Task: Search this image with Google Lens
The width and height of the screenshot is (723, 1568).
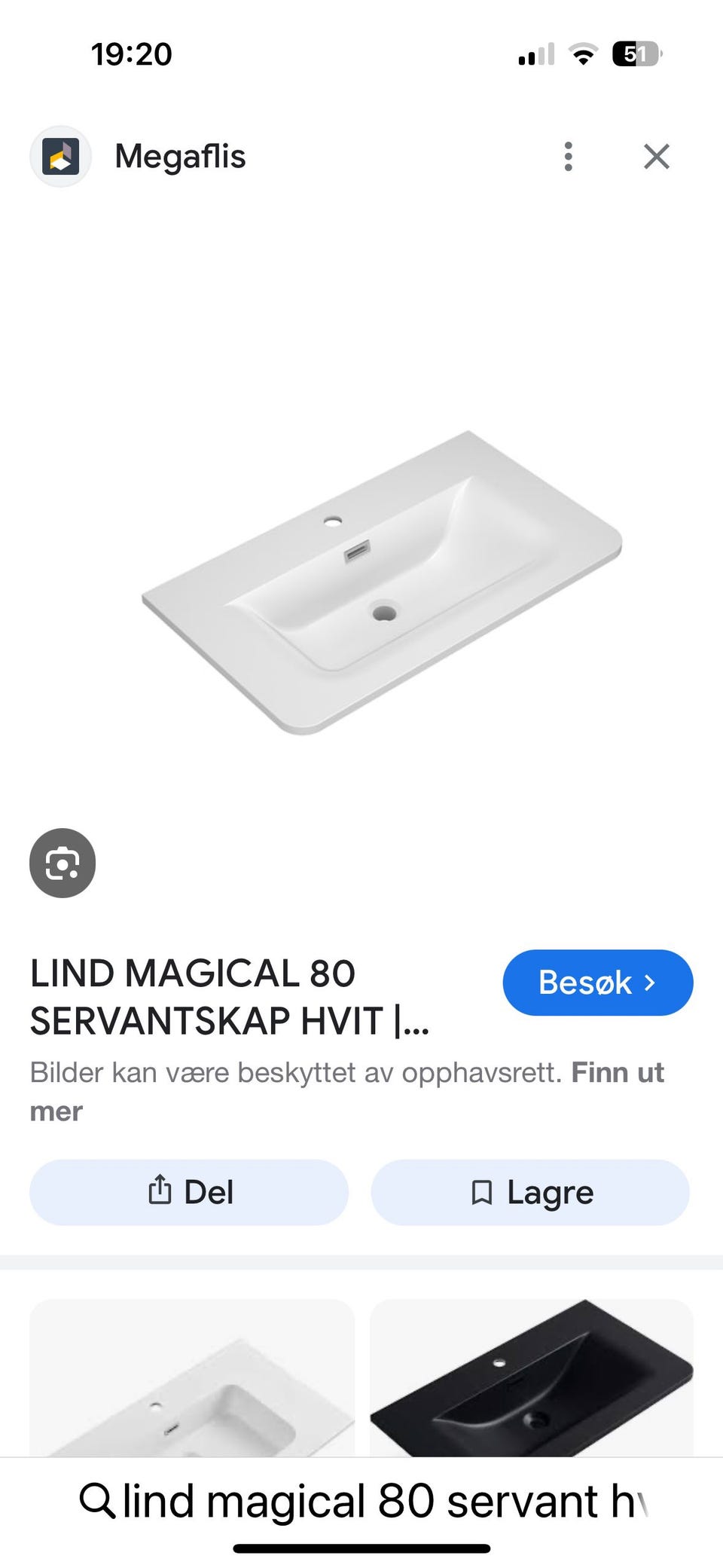Action: (x=63, y=863)
